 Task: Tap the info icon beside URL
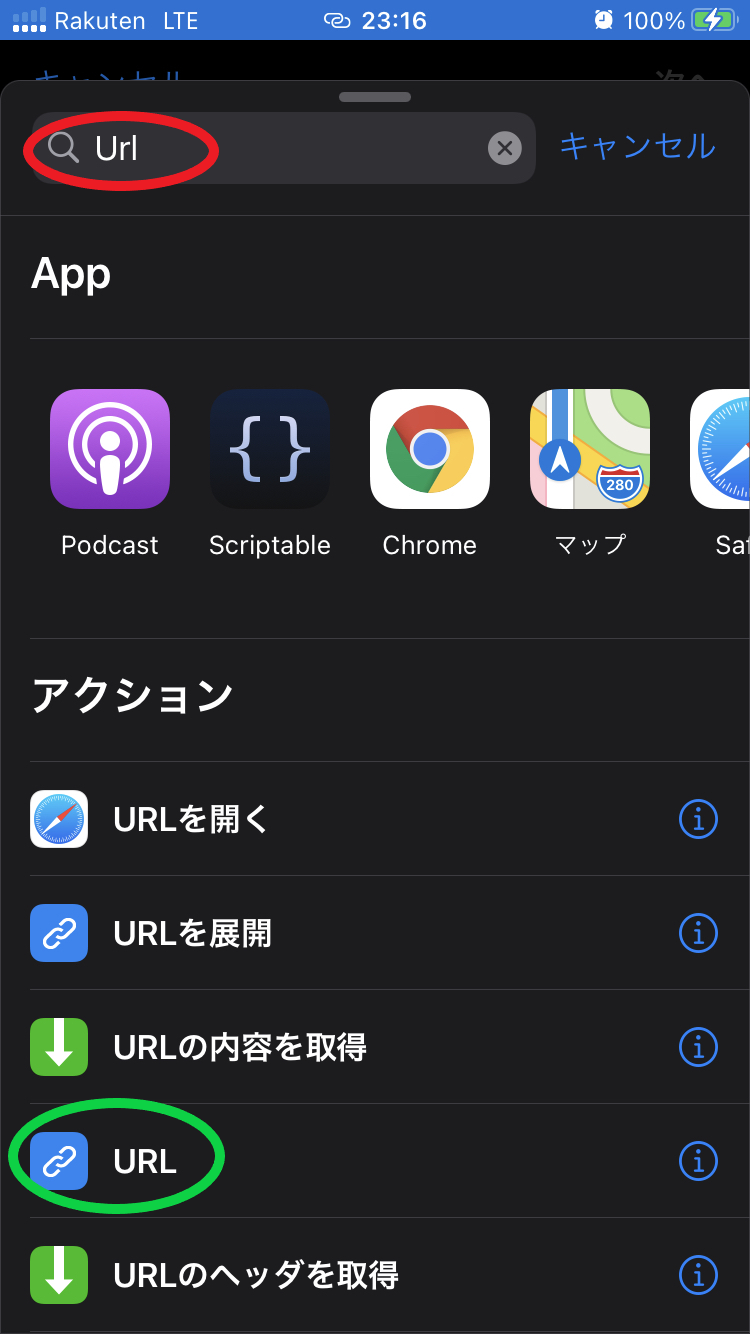pos(698,1161)
